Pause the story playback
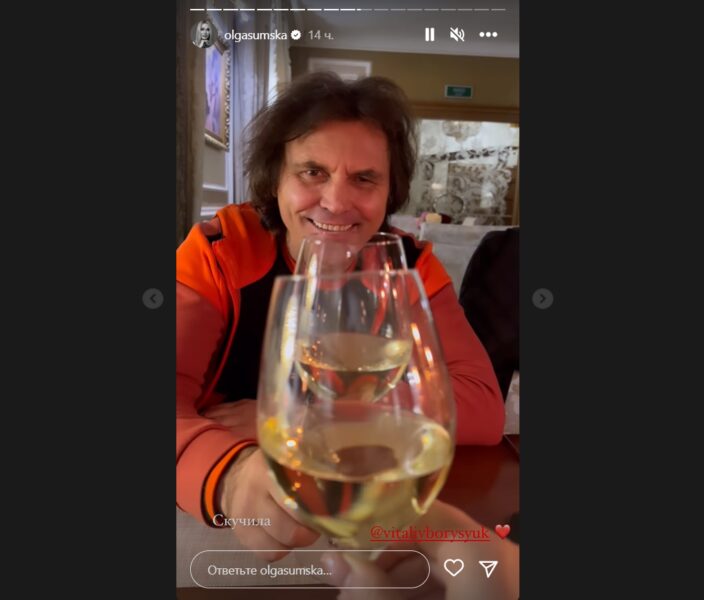The height and width of the screenshot is (600, 704). [x=430, y=34]
